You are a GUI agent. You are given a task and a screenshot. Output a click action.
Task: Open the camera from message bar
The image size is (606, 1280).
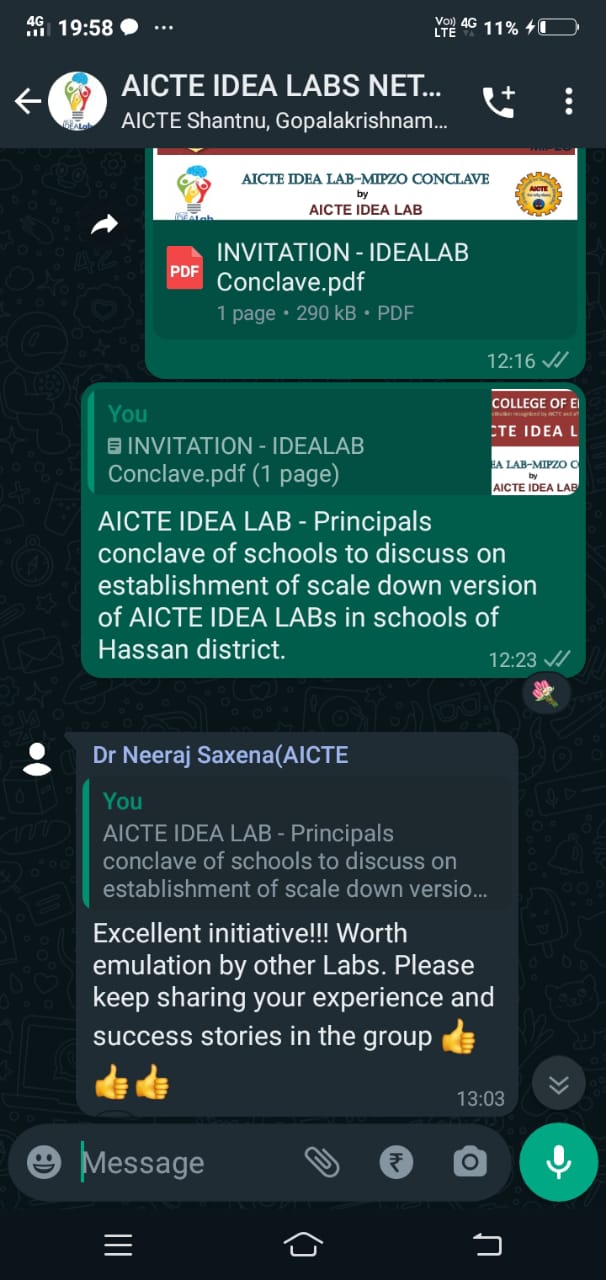(x=469, y=1162)
